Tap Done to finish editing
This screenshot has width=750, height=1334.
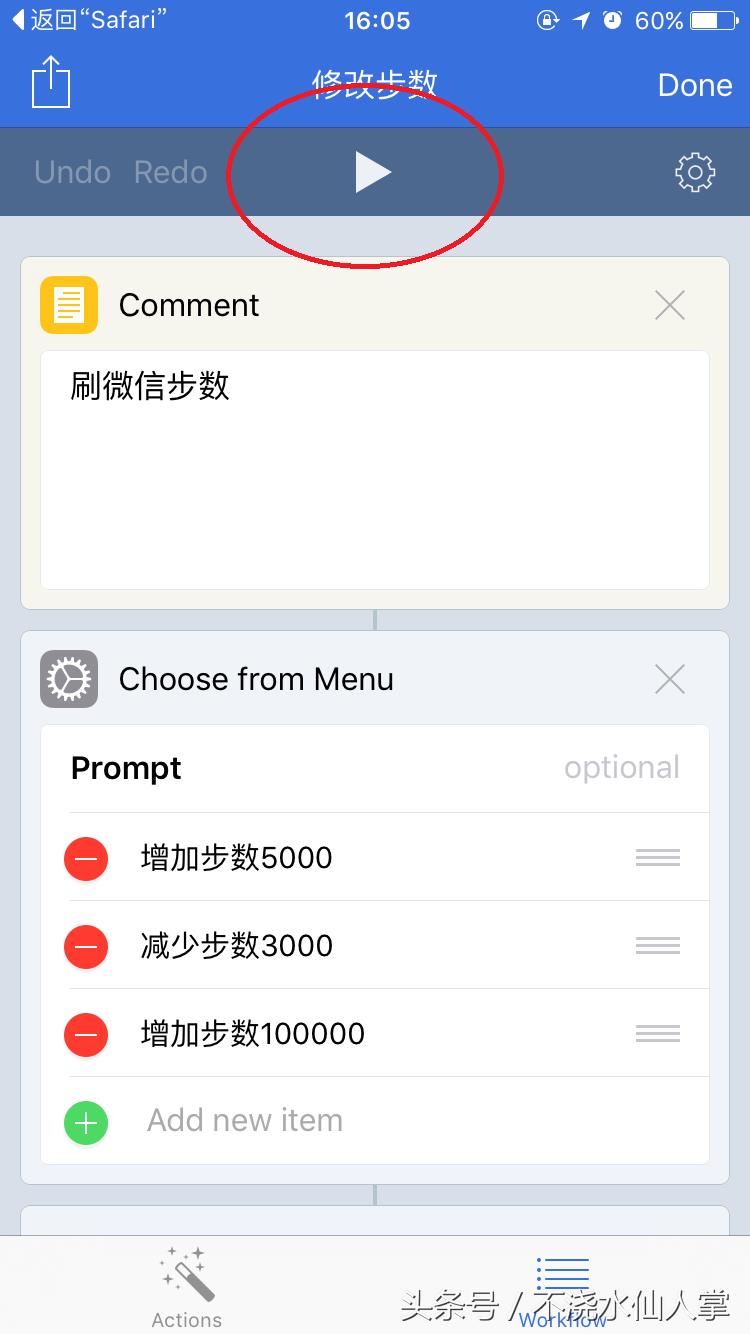tap(695, 85)
